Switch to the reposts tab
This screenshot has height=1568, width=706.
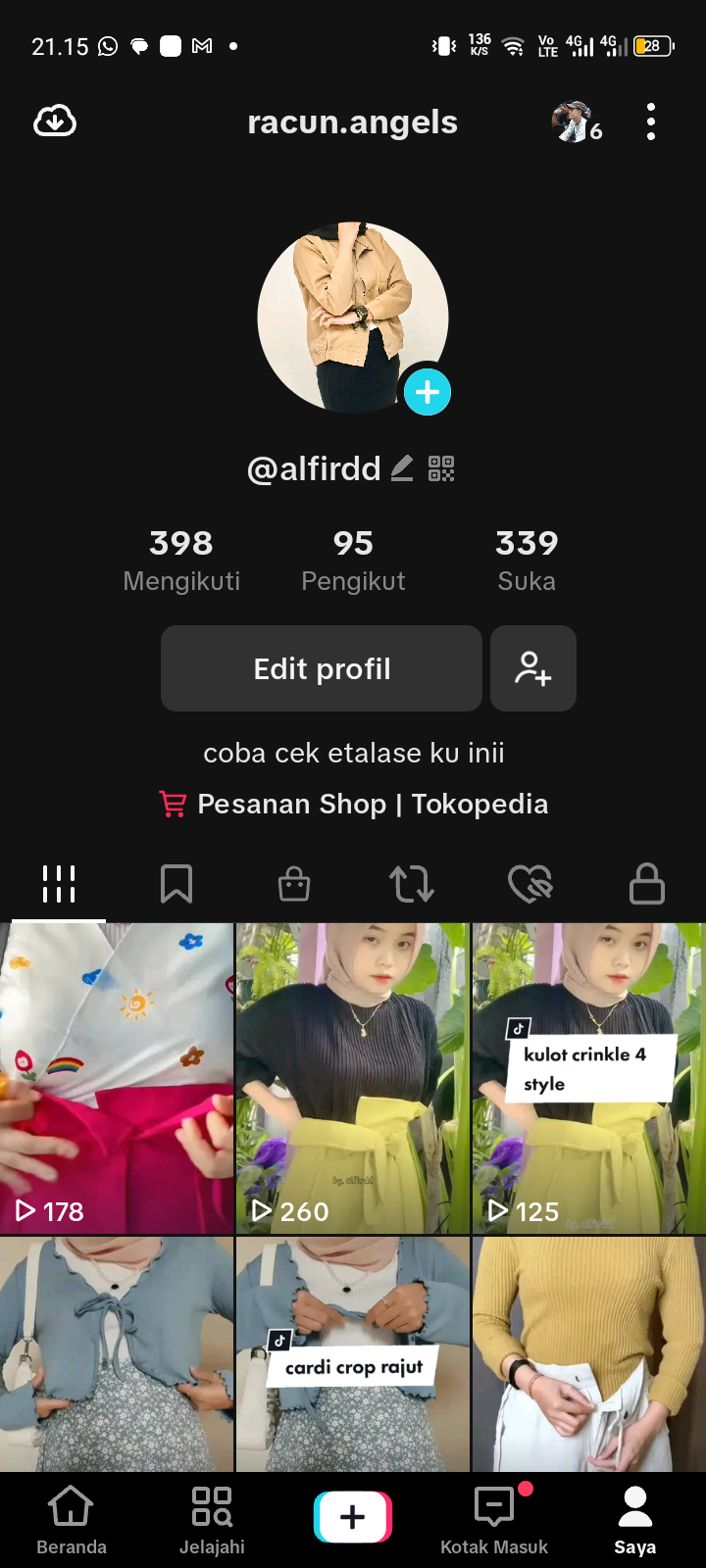[x=412, y=884]
